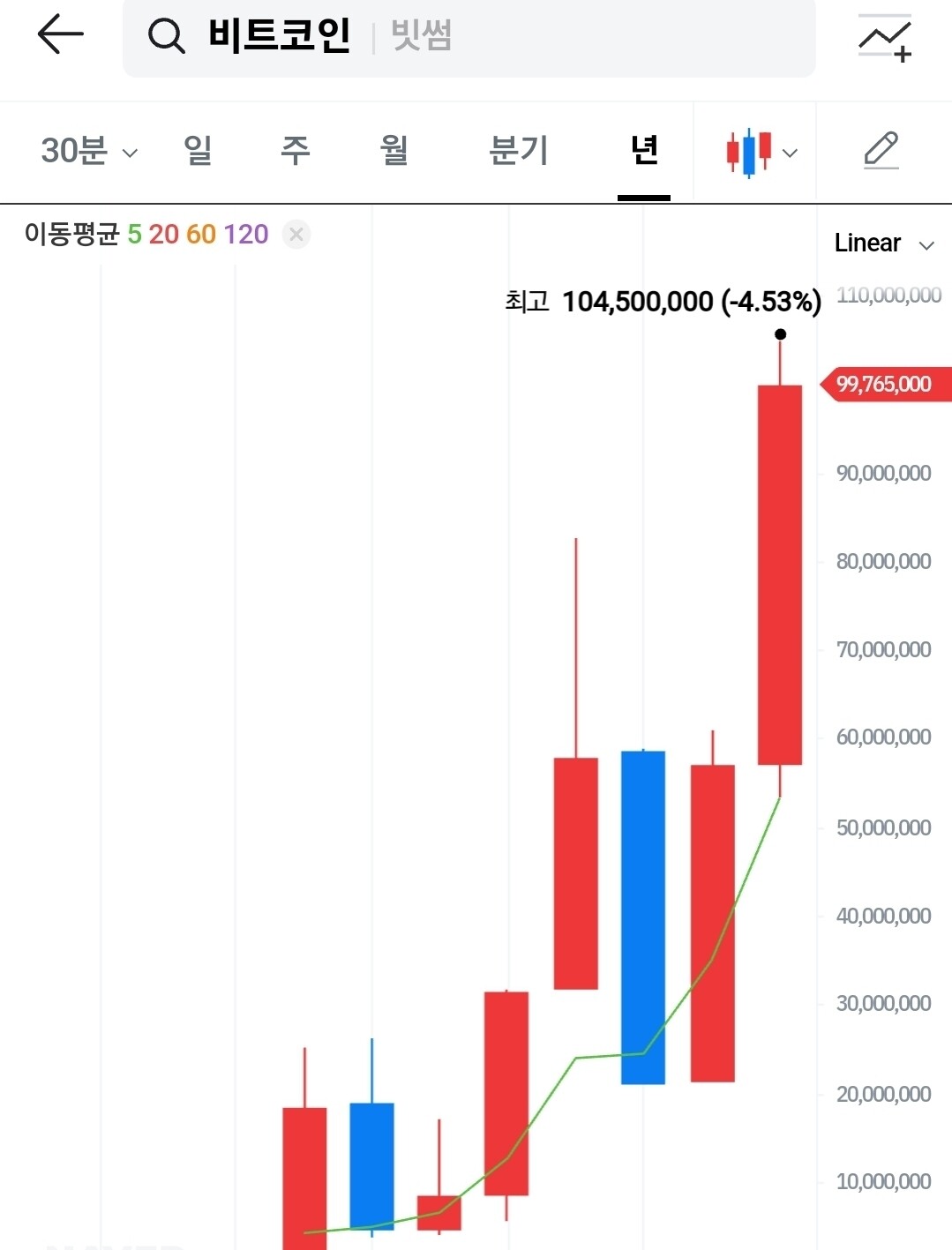Switch to the 분기 quarterly tab
Viewport: 952px width, 1250px height.
pyautogui.click(x=519, y=151)
